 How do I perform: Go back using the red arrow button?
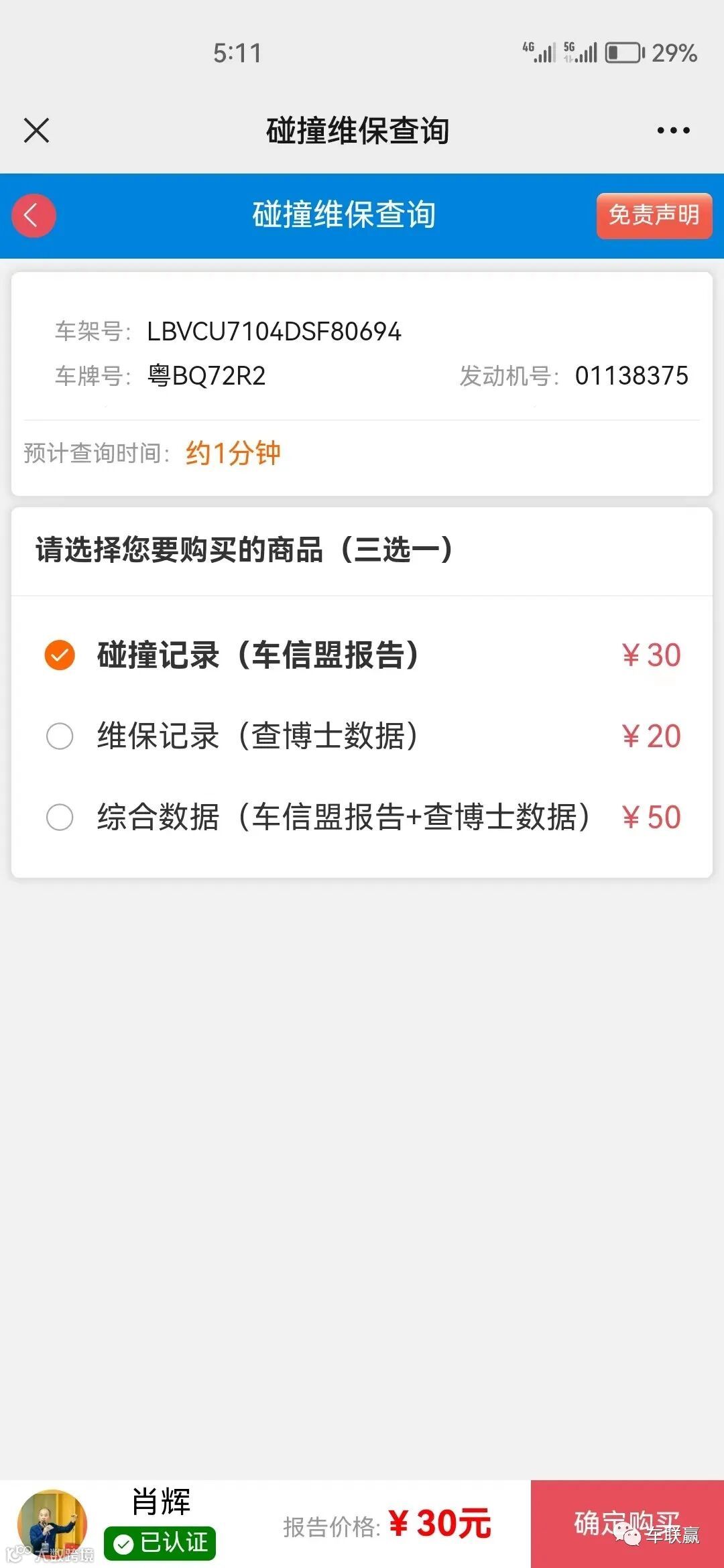click(34, 216)
